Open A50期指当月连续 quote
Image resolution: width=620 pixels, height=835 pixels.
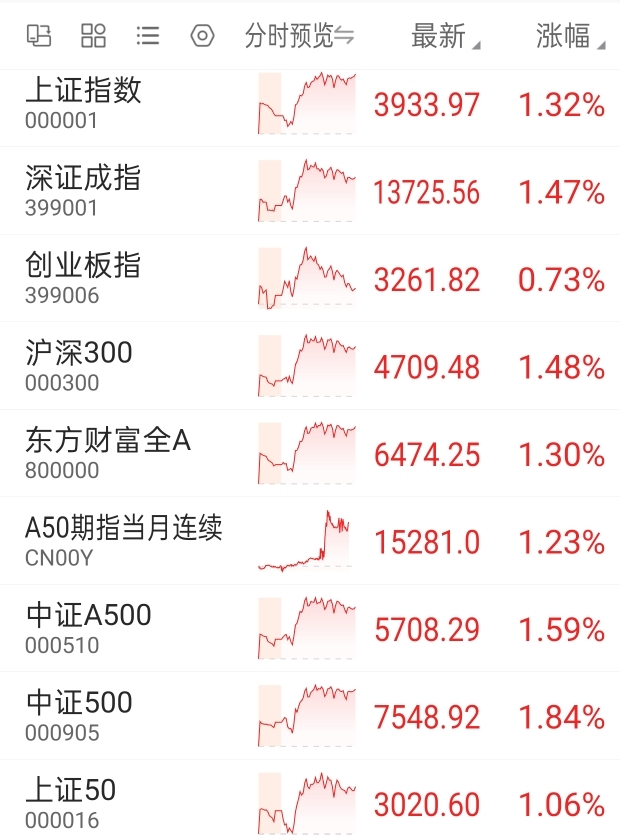(124, 540)
